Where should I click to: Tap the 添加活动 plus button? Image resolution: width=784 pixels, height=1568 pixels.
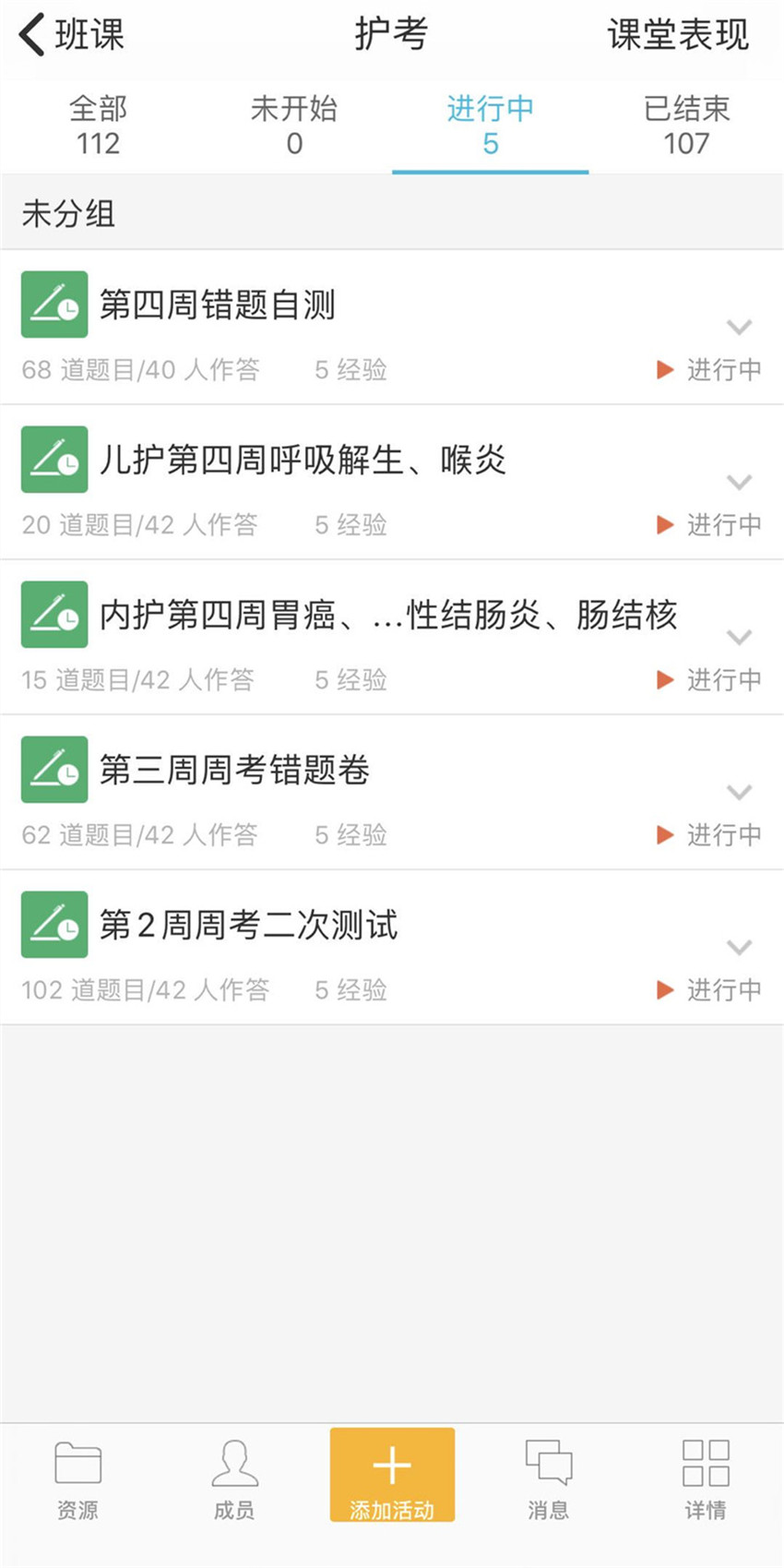(392, 1475)
